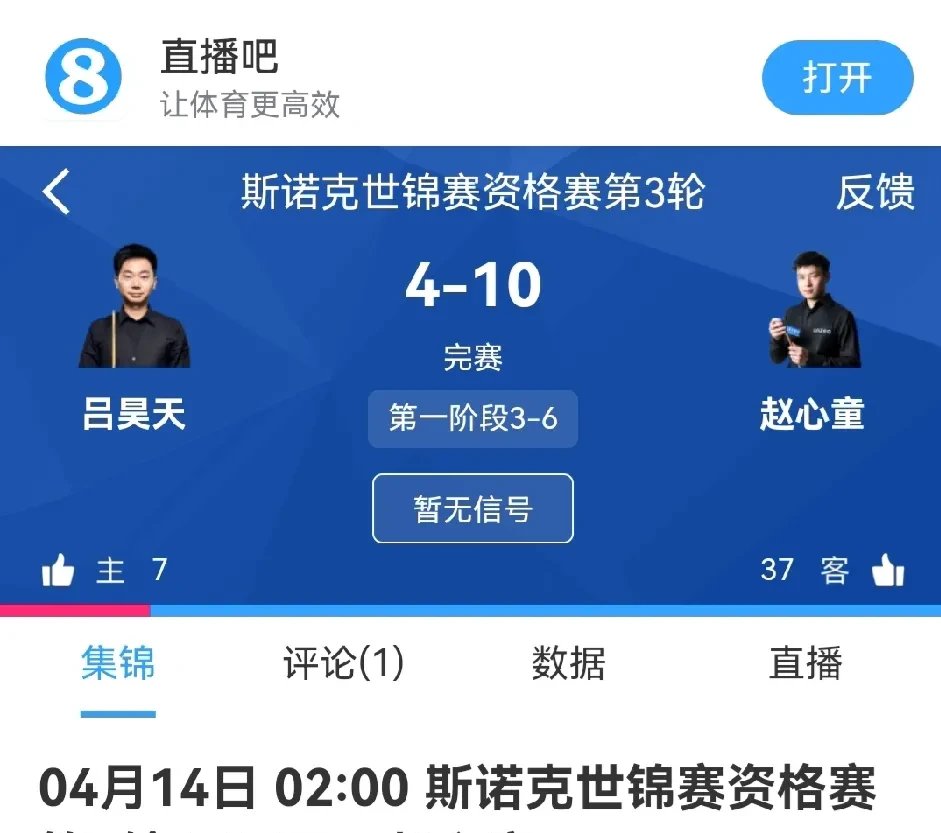941x833 pixels.
Task: Switch to the 直播 tab
Action: pos(805,663)
